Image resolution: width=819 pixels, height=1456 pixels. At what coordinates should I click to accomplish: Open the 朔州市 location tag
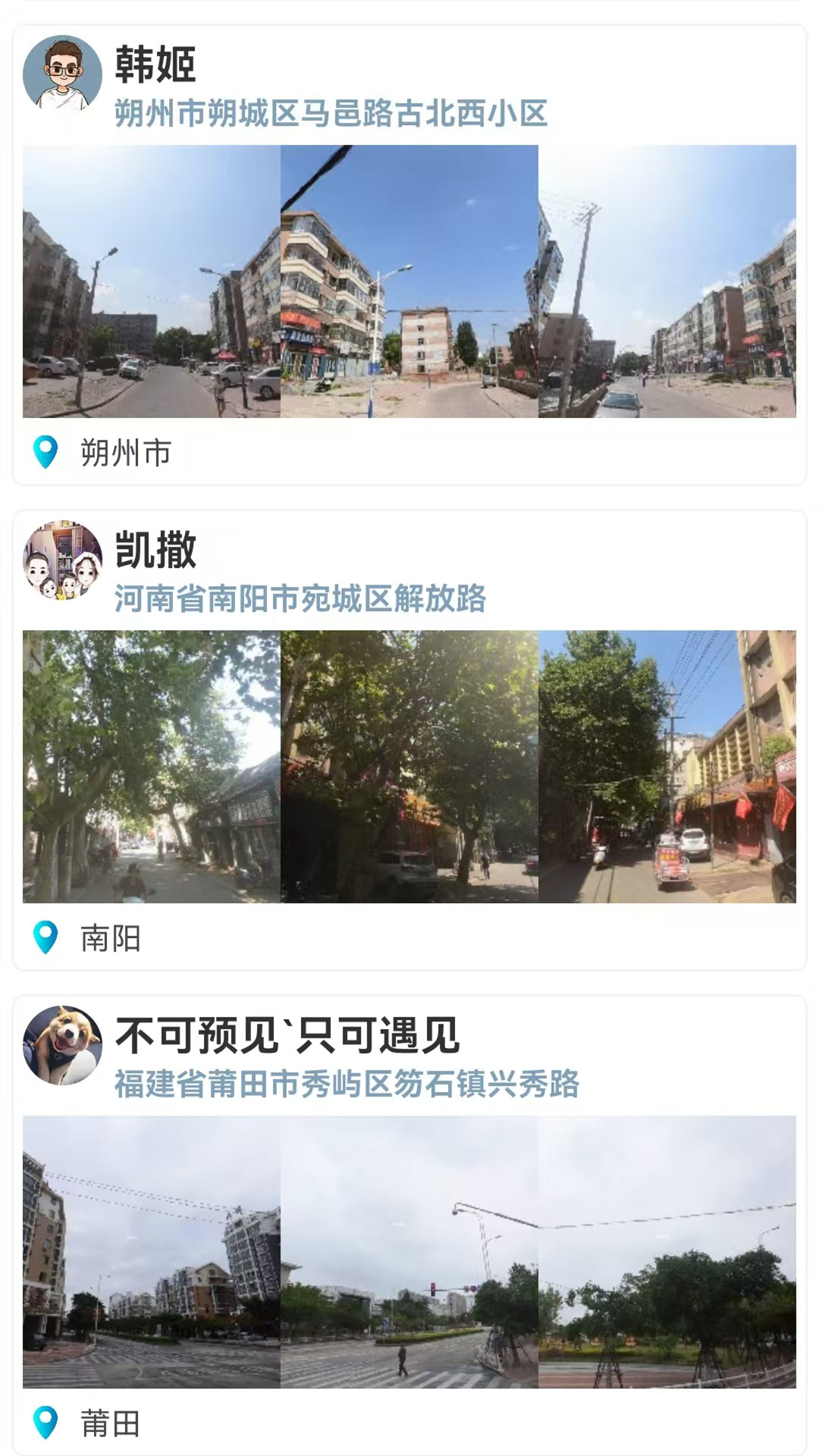coord(125,453)
